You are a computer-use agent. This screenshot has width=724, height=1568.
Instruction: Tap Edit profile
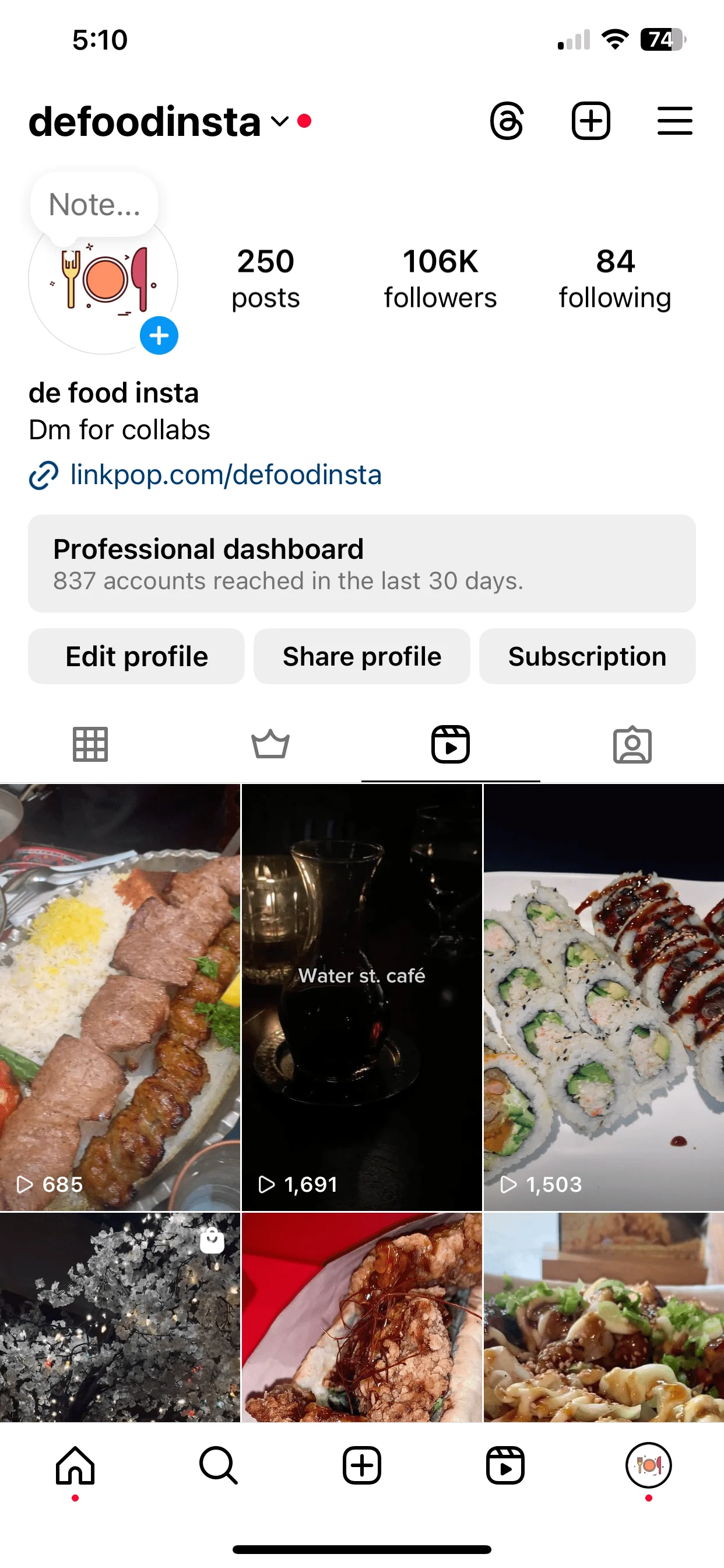136,656
